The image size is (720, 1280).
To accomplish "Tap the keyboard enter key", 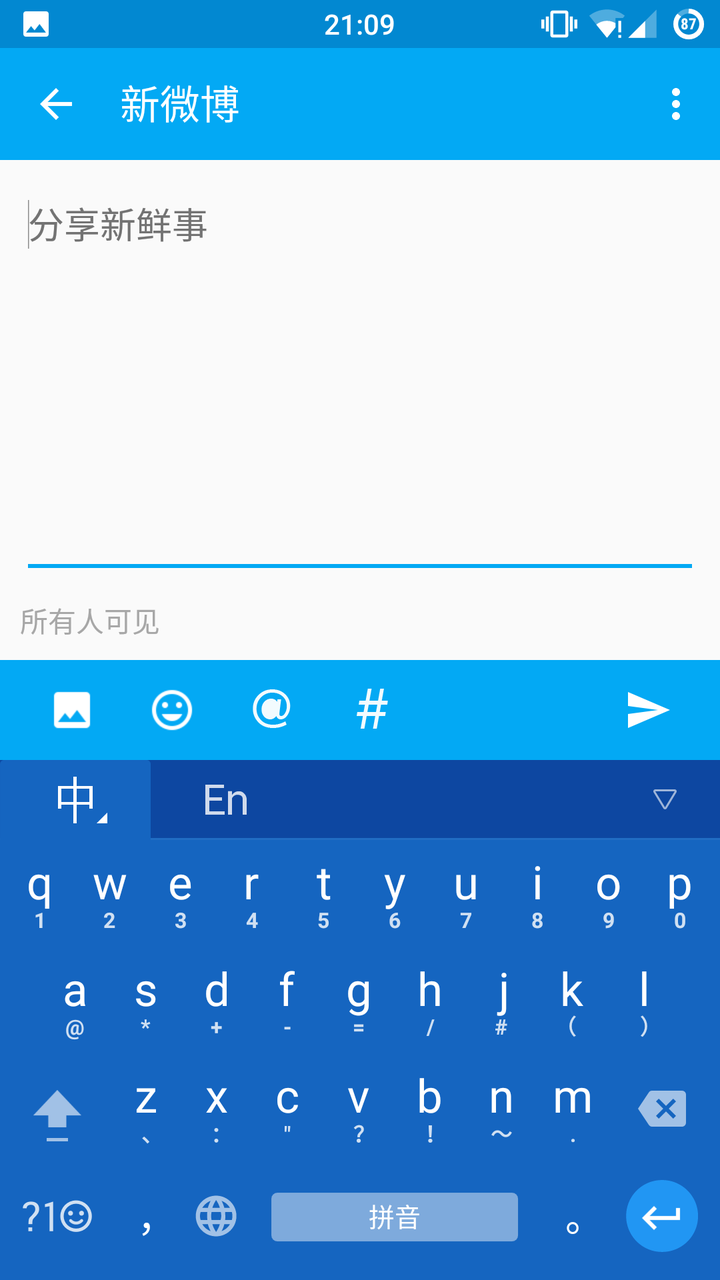I will pos(661,1217).
